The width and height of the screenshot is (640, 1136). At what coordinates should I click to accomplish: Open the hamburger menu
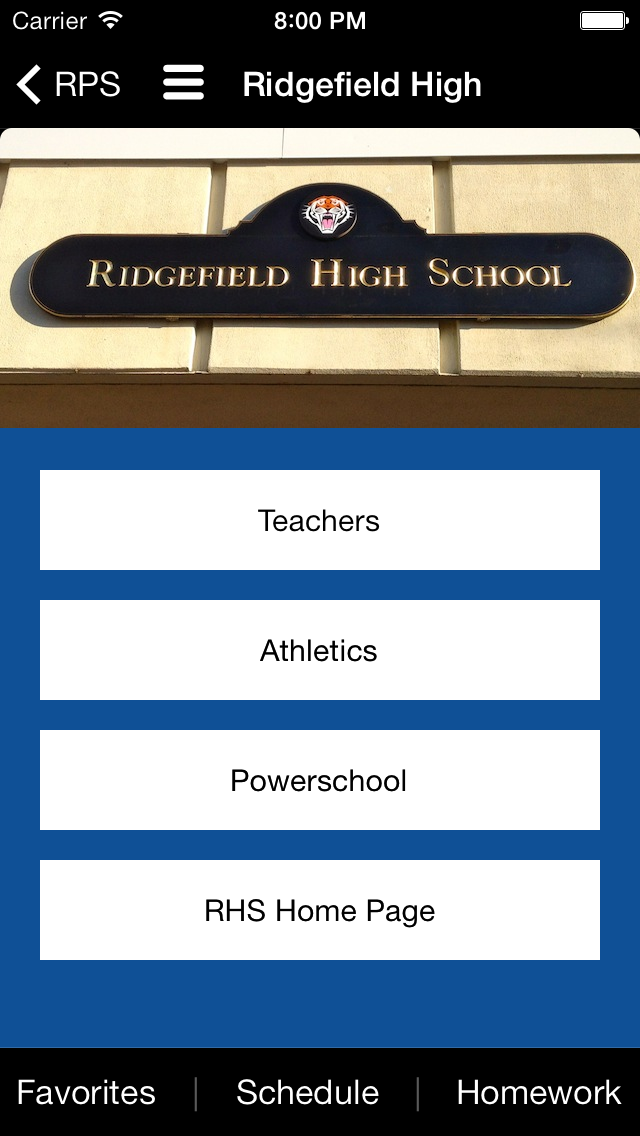183,83
